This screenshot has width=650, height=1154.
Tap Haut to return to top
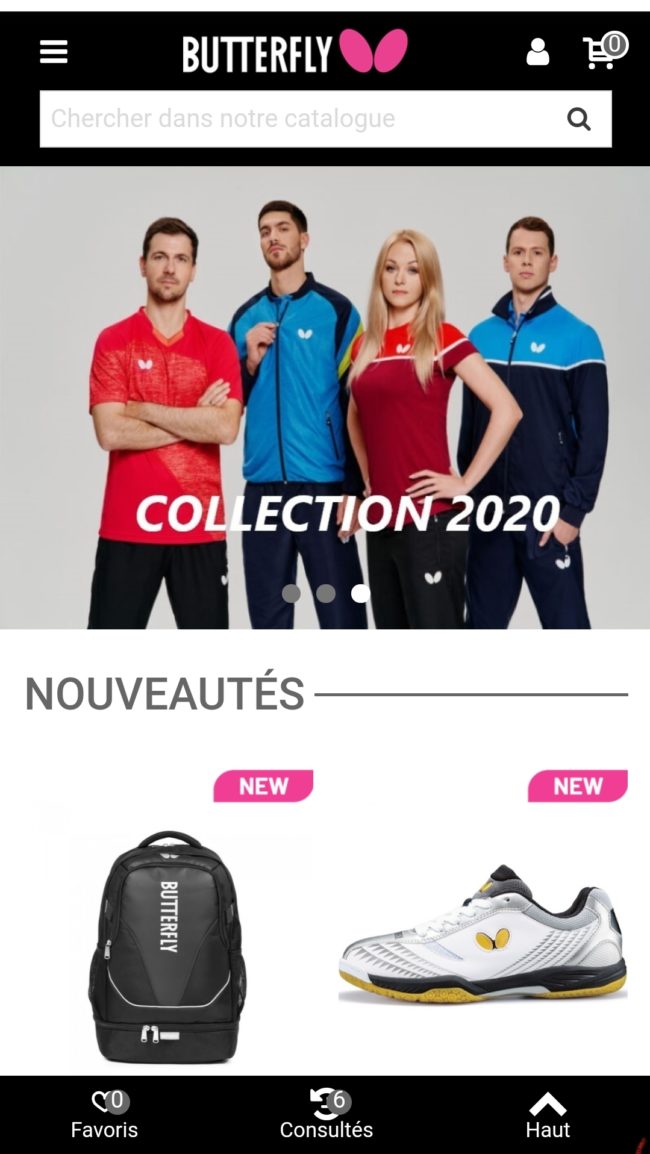[547, 1115]
